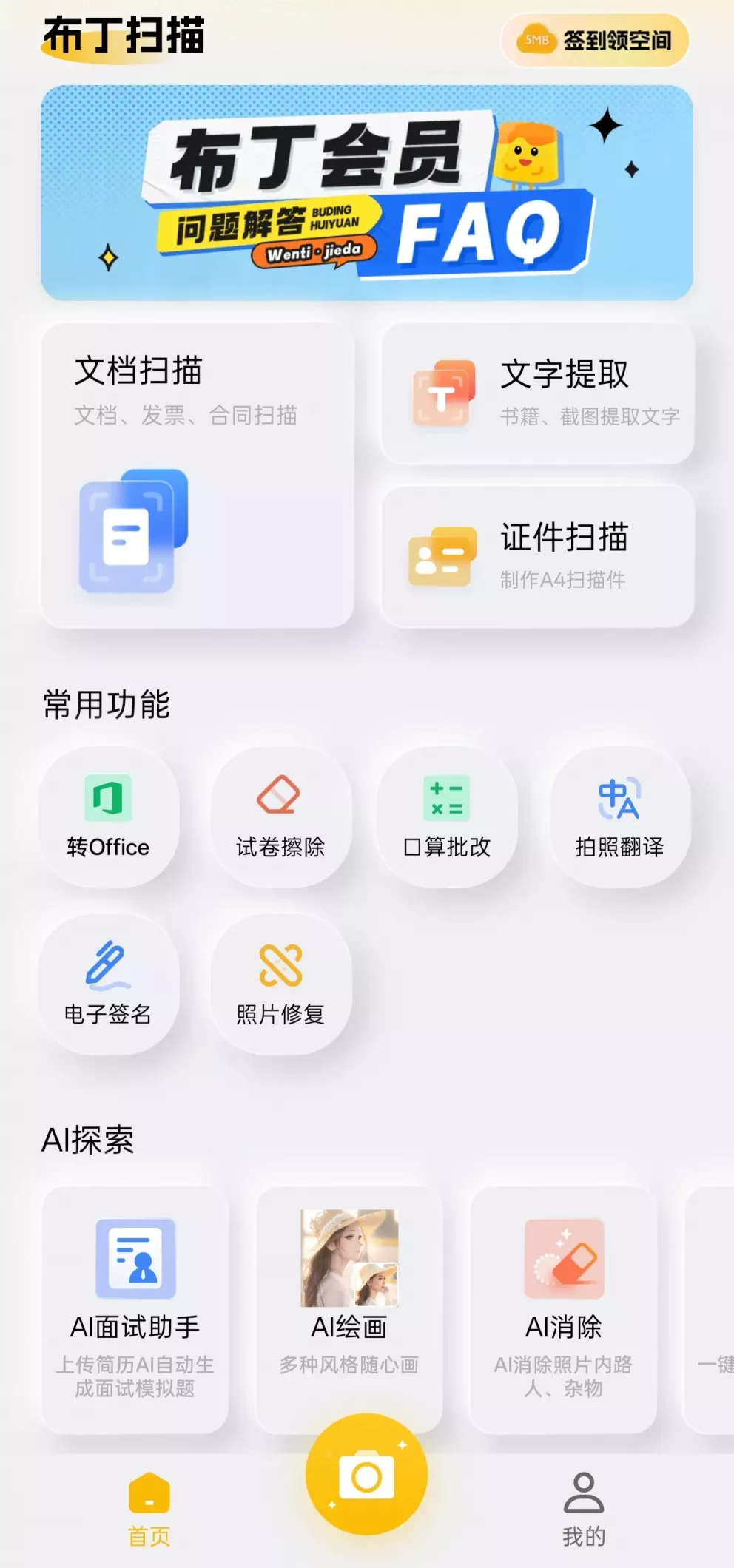Screen dimensions: 734x1568
Task: Open 证件扫描 ID scanning
Action: 538,556
